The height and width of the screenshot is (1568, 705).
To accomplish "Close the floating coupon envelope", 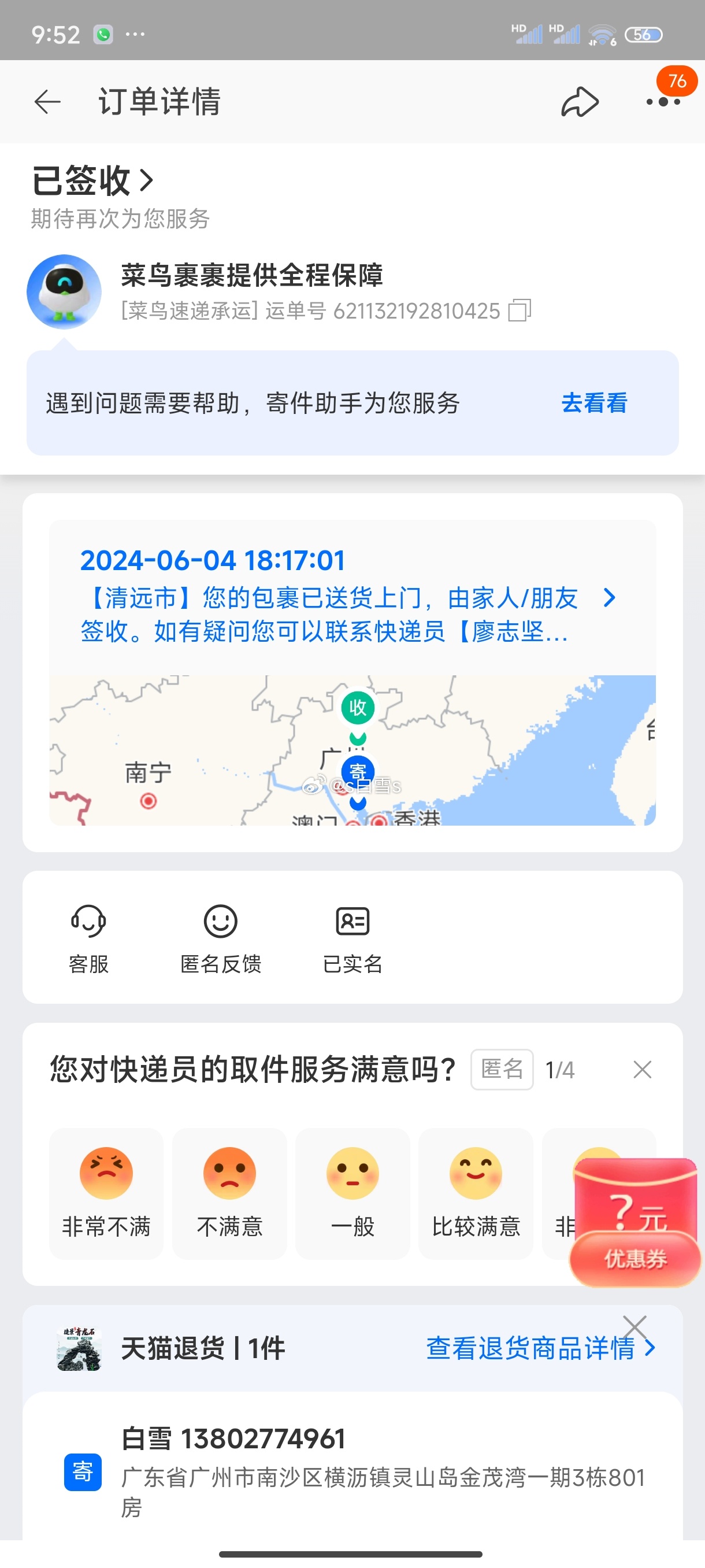I will (x=634, y=1327).
